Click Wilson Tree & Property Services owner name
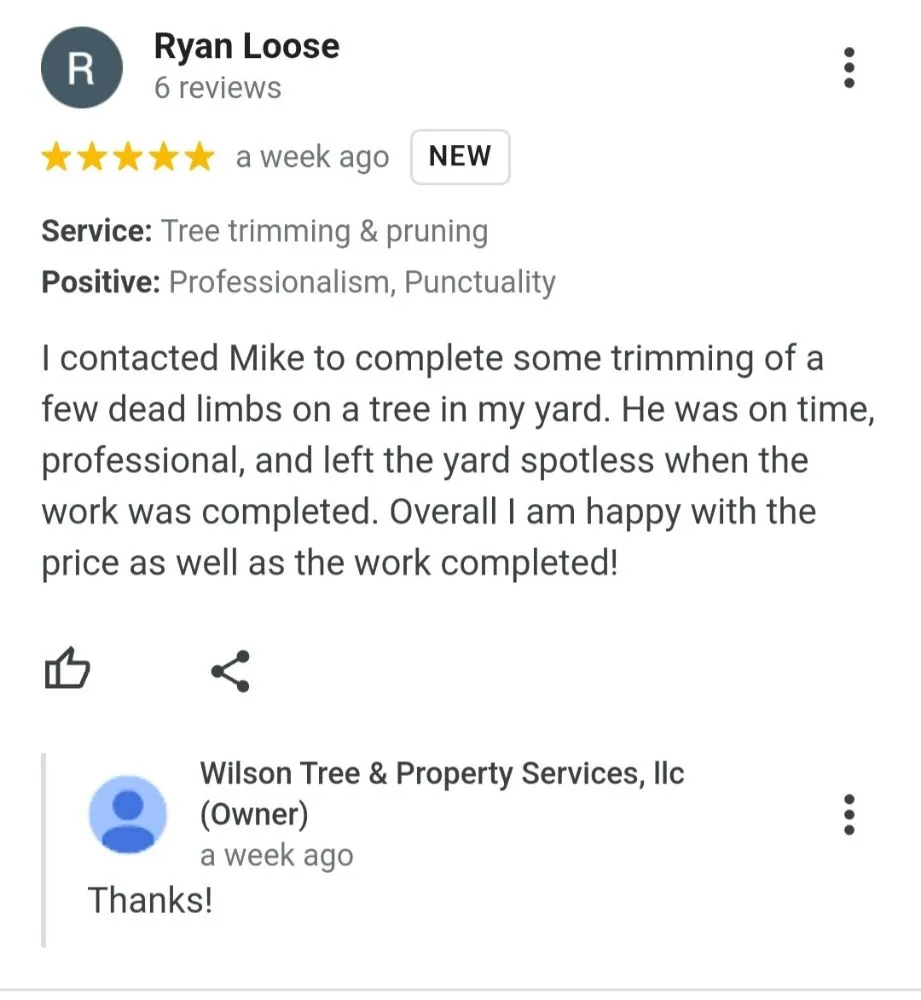 coord(443,773)
